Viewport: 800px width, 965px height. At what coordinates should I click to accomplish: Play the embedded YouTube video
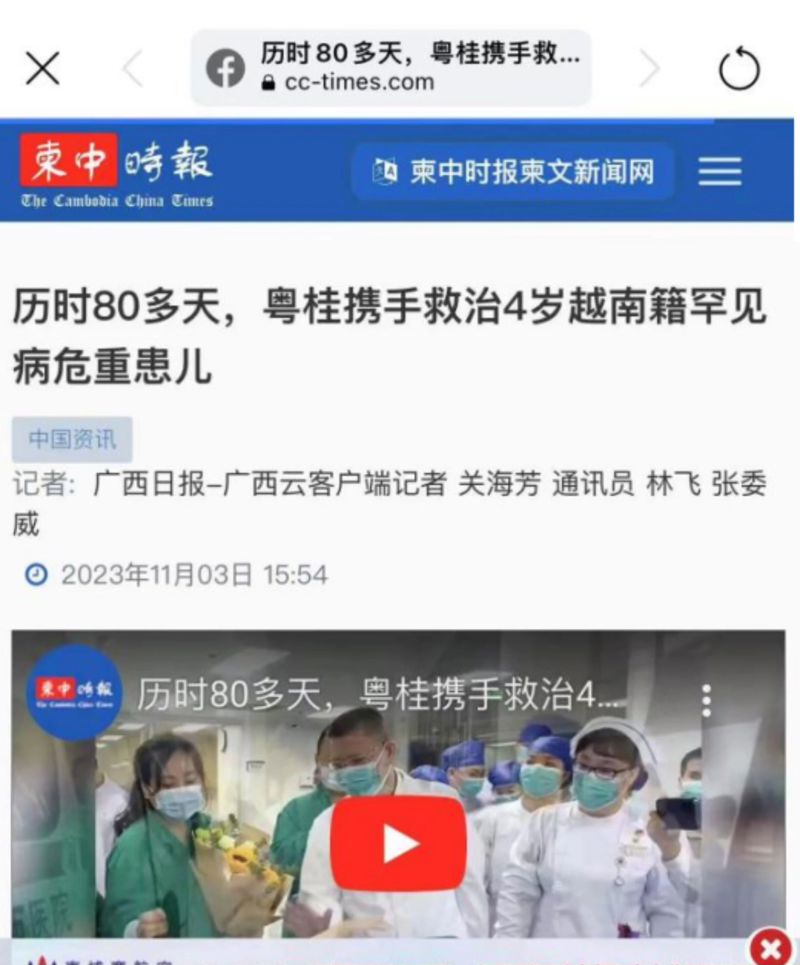(x=398, y=843)
